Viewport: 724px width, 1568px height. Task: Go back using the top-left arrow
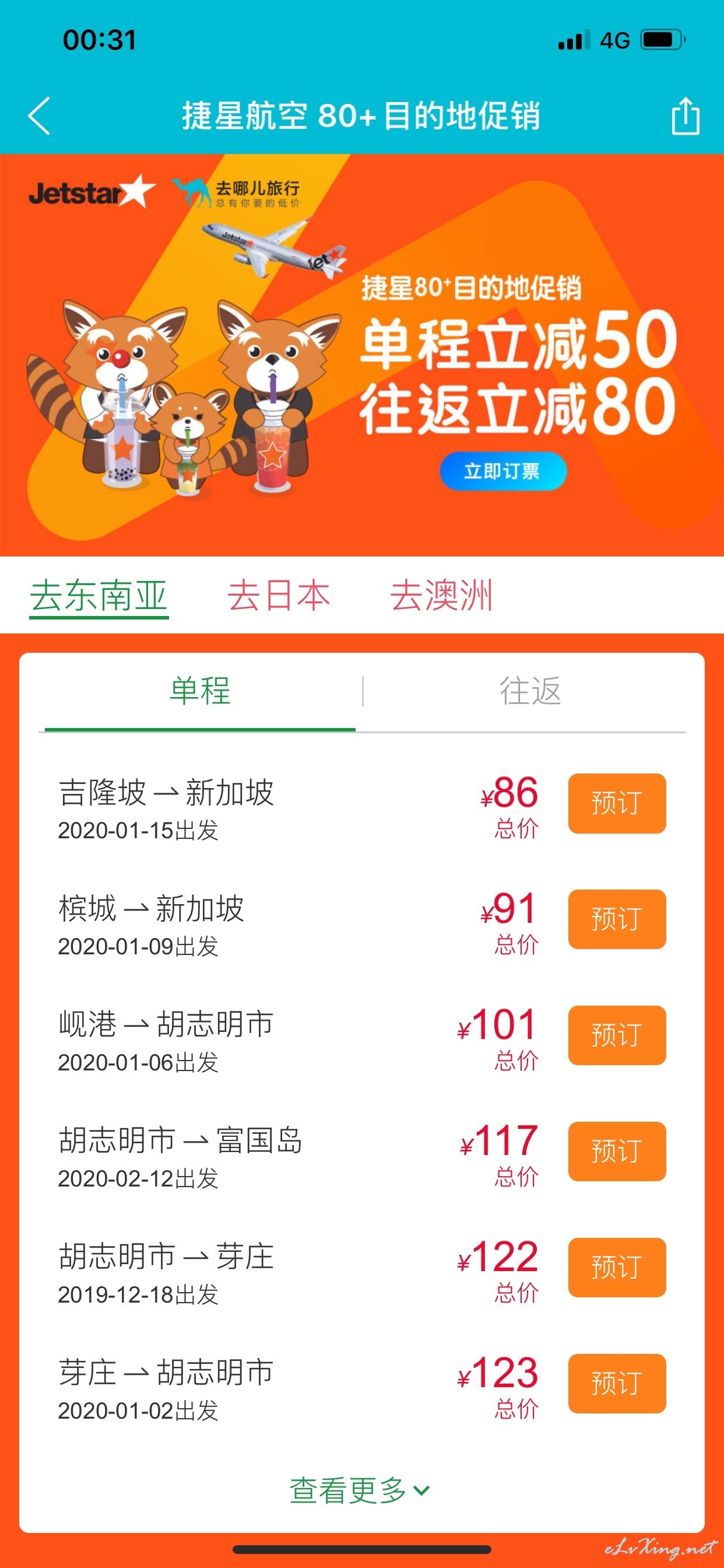click(39, 116)
